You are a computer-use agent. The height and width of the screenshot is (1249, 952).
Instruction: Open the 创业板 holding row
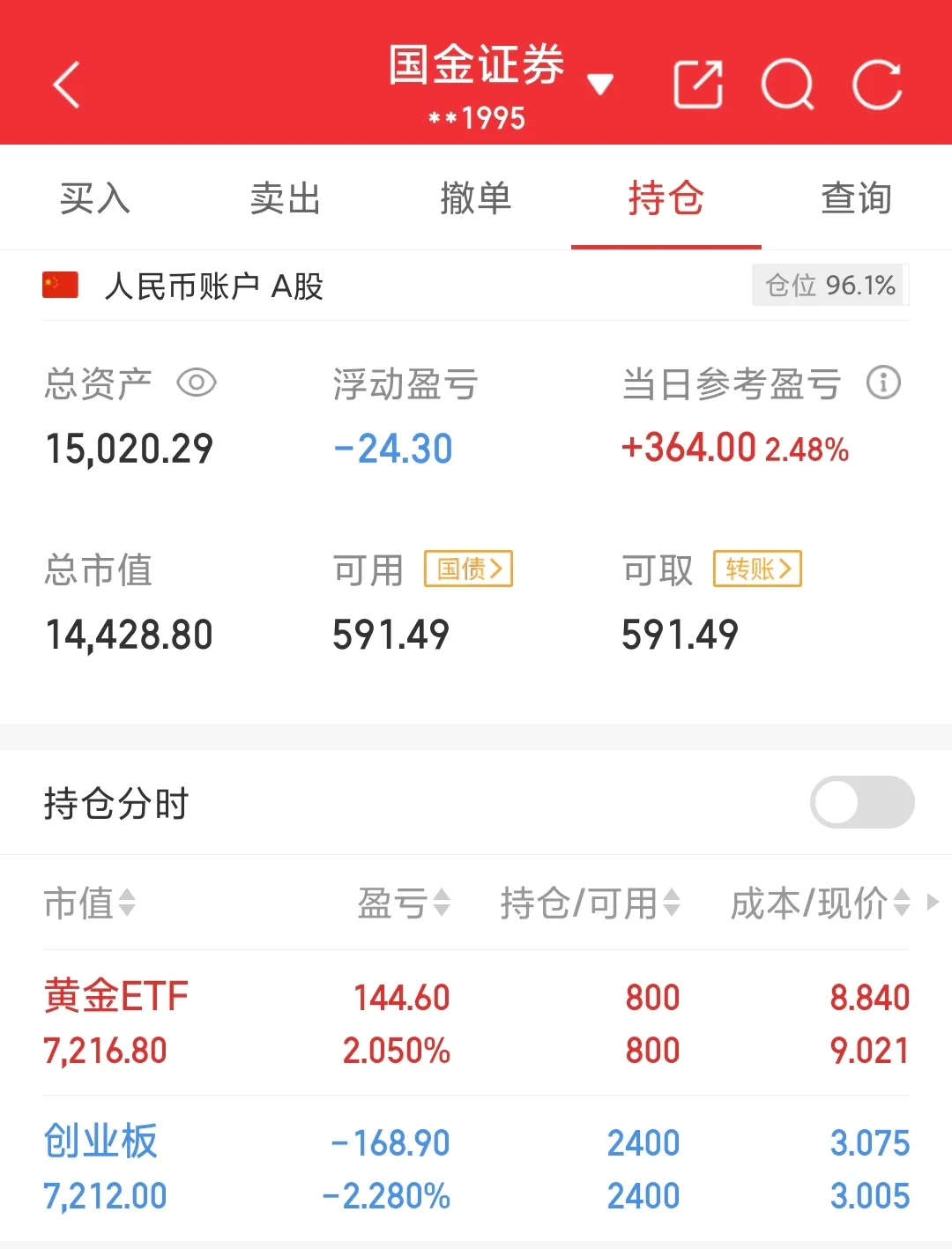tap(476, 1168)
